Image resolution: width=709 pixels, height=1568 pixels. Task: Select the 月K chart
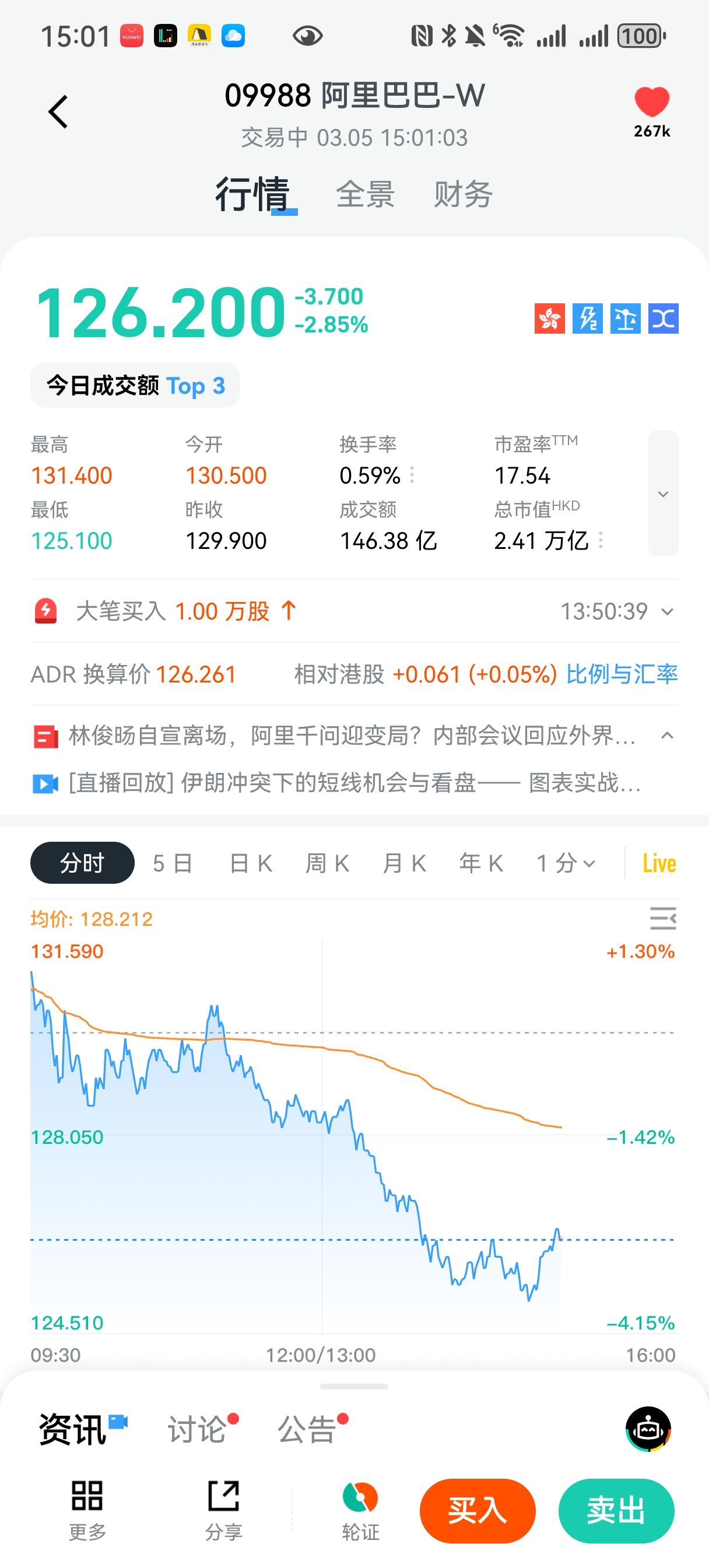tap(404, 863)
